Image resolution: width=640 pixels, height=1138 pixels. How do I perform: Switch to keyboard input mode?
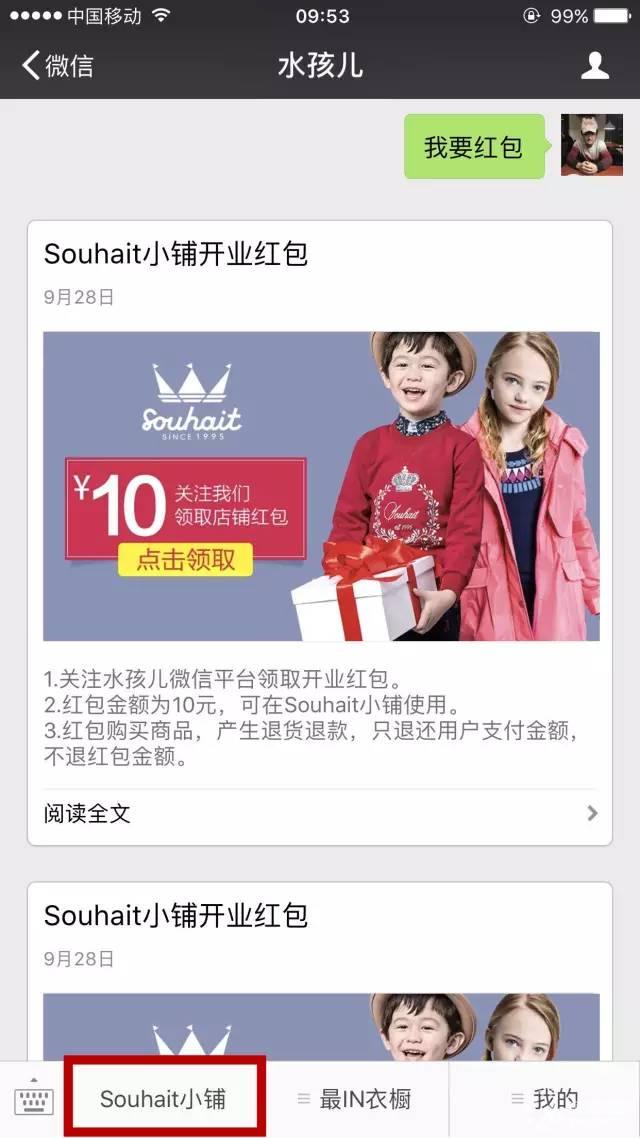pyautogui.click(x=33, y=1099)
